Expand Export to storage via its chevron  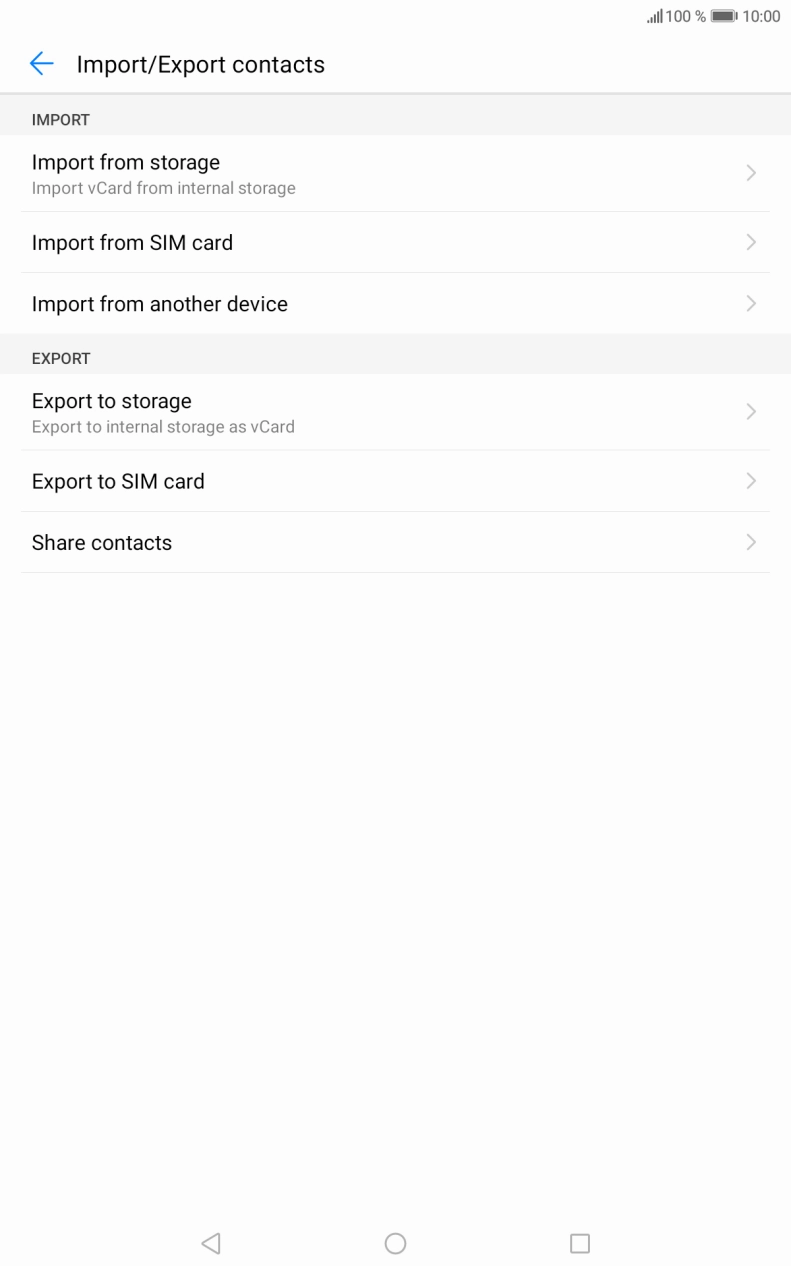pyautogui.click(x=750, y=411)
